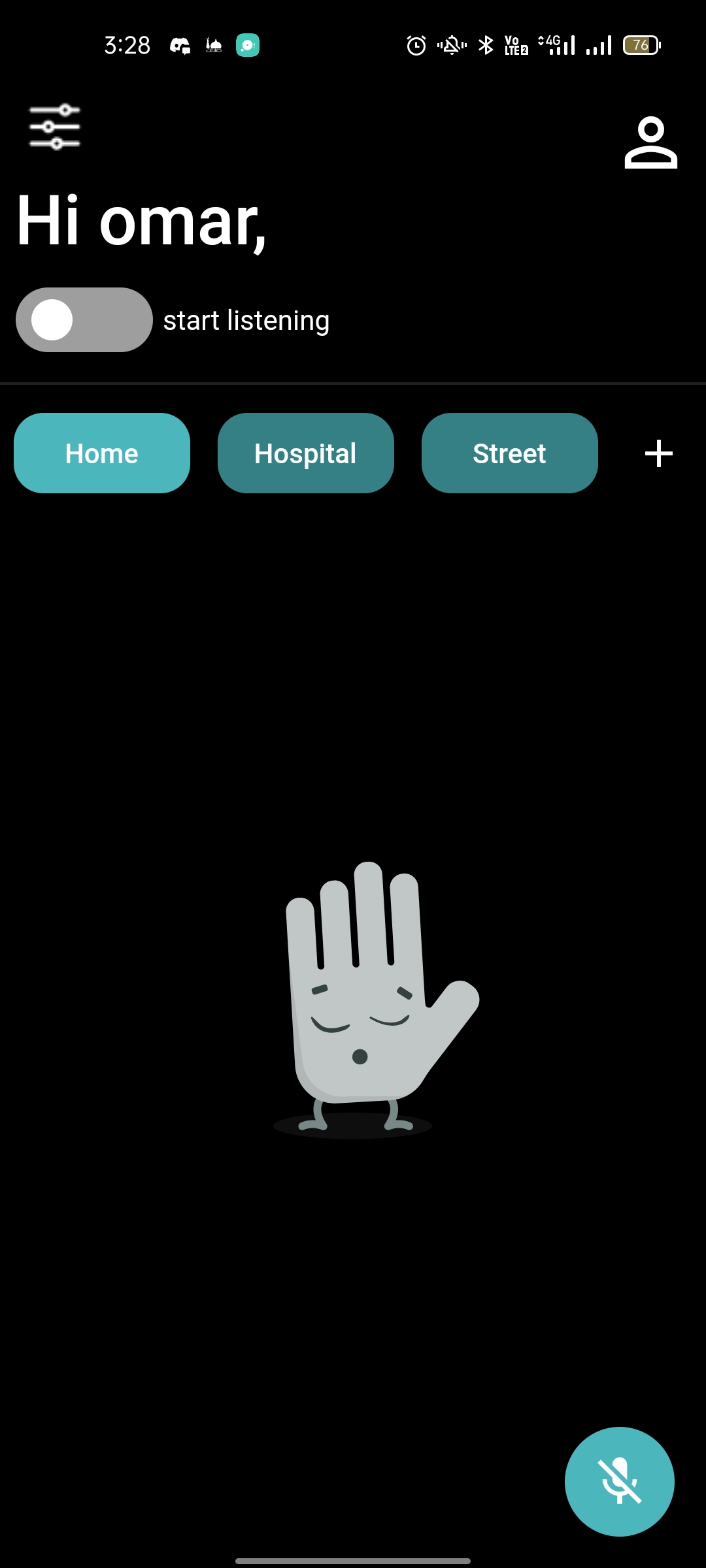Add a new place with plus icon
The image size is (706, 1568).
click(658, 453)
